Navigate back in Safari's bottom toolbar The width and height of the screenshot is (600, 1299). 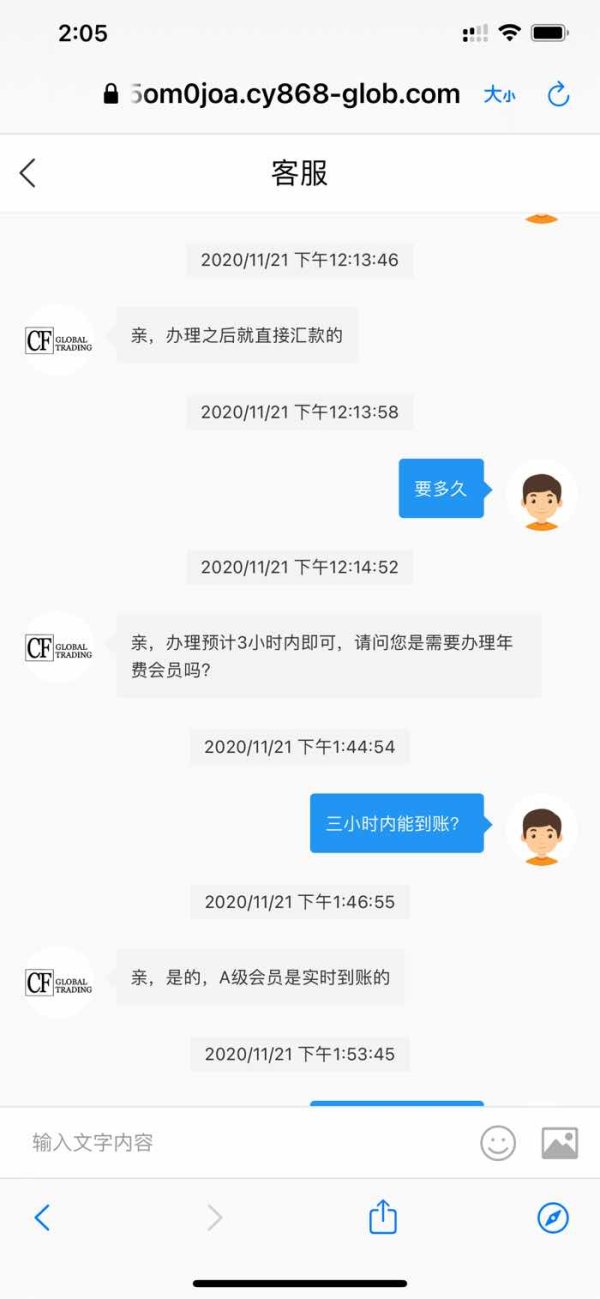pyautogui.click(x=42, y=1217)
